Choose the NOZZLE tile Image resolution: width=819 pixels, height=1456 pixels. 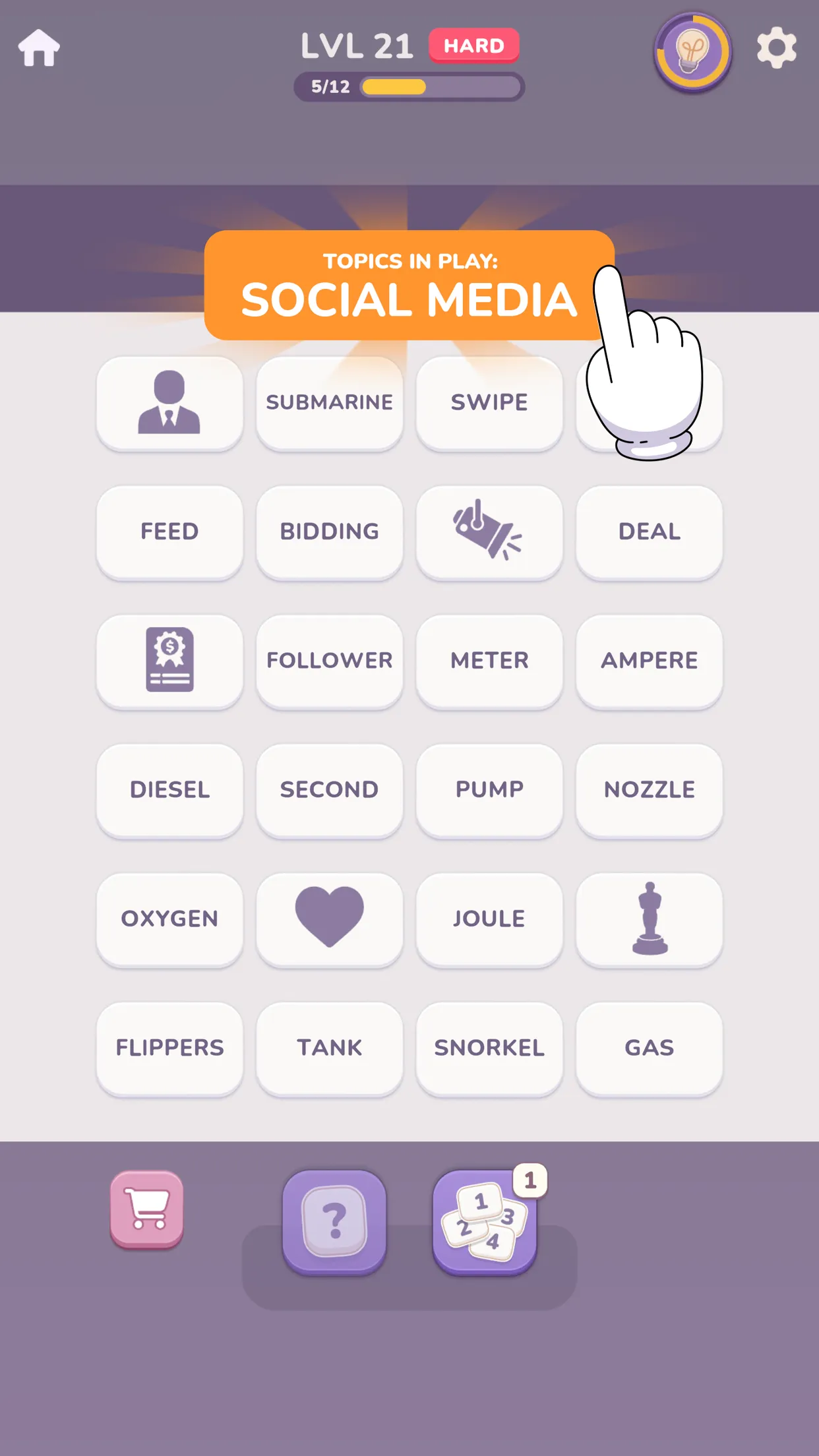[649, 790]
